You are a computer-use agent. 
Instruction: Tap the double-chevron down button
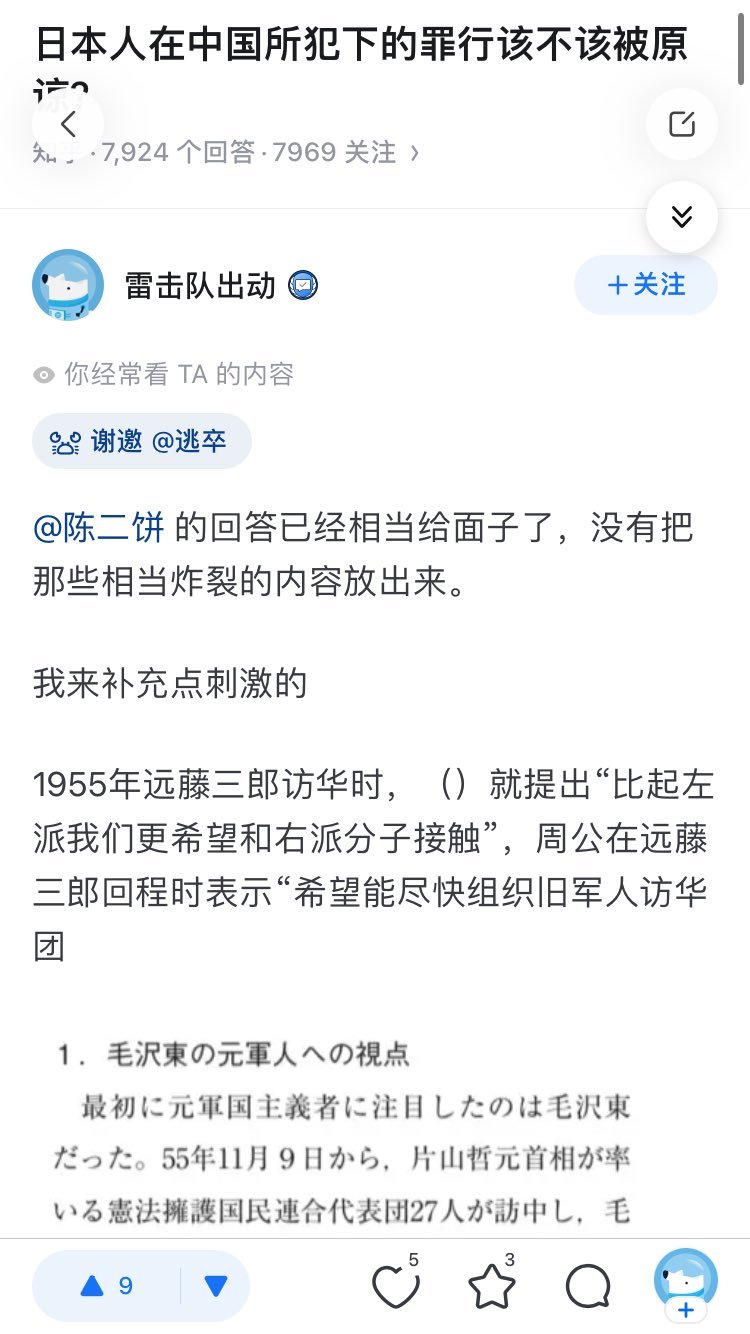click(x=682, y=217)
